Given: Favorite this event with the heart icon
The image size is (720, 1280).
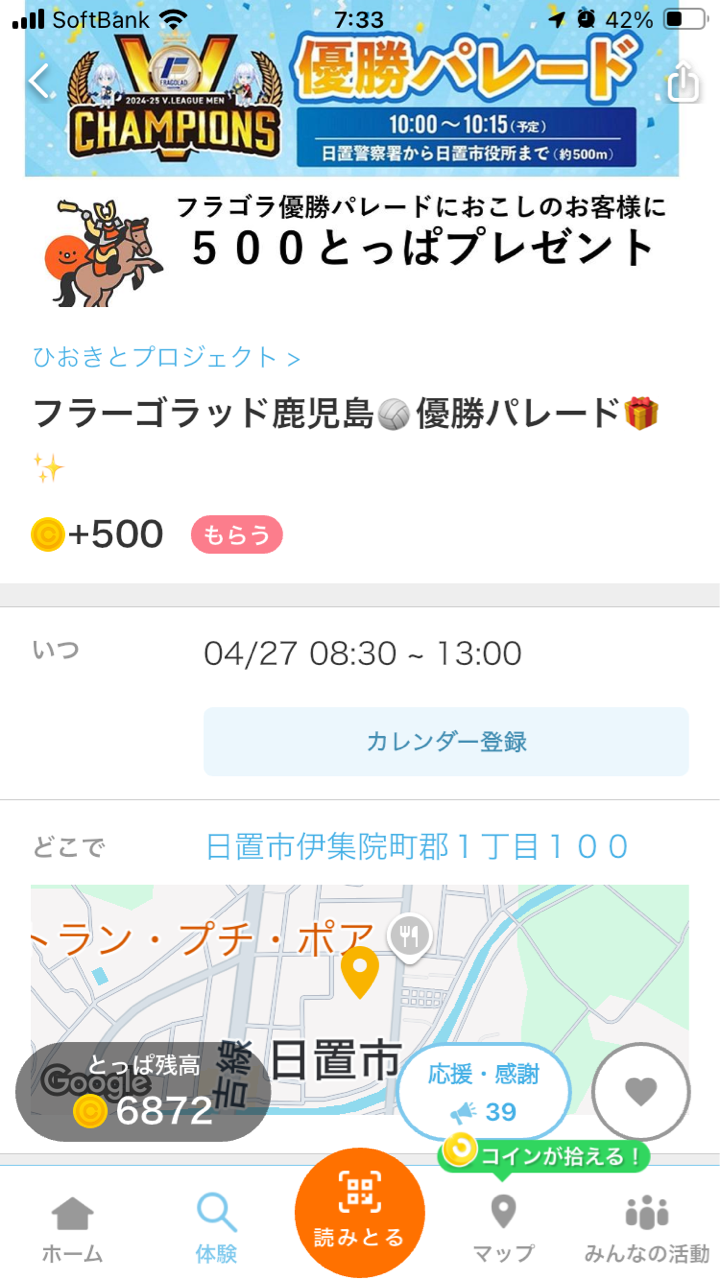Looking at the screenshot, I should point(641,1092).
